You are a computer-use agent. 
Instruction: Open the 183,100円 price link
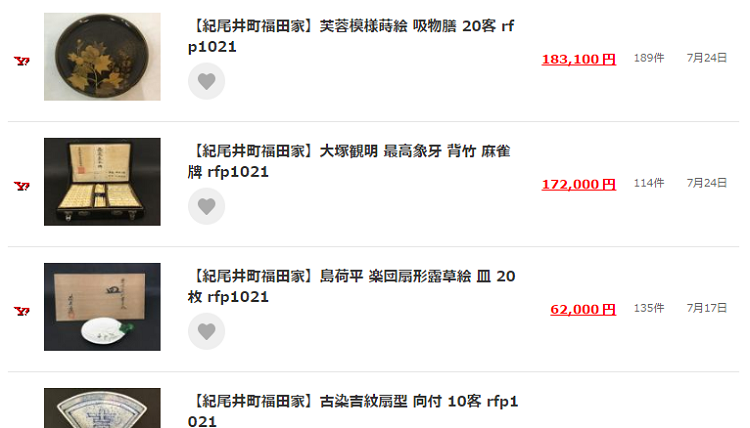[578, 59]
